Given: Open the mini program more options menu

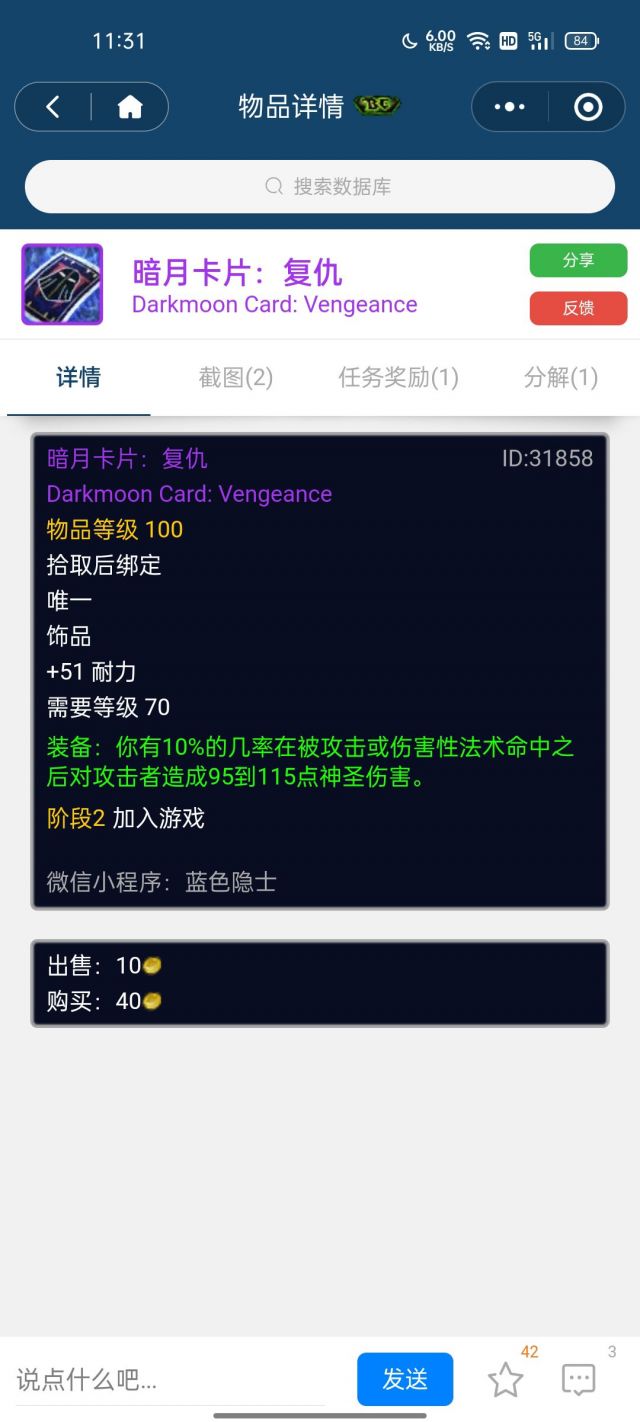Looking at the screenshot, I should [x=509, y=107].
